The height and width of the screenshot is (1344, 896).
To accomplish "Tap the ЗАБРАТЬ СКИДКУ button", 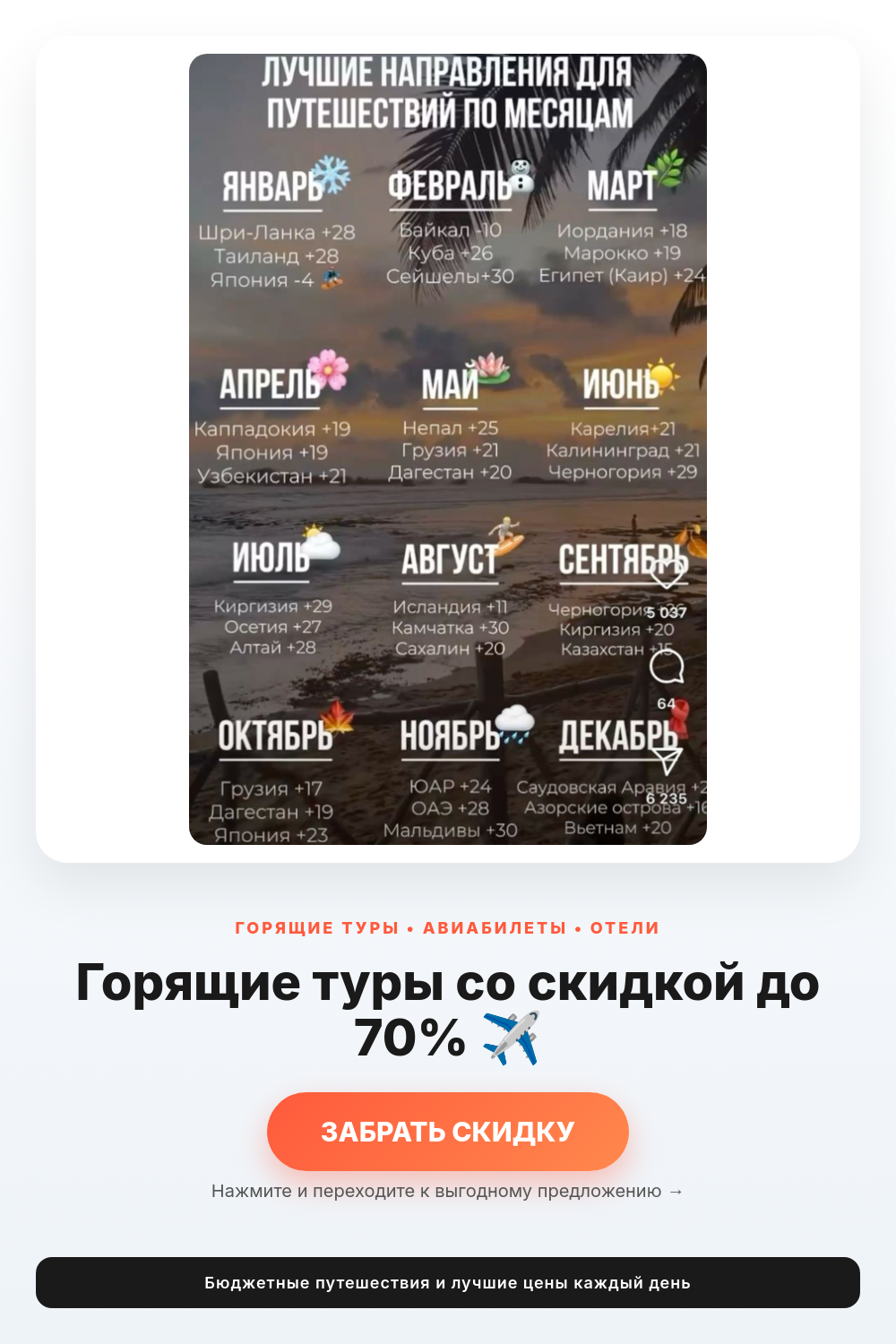I will pyautogui.click(x=448, y=1132).
